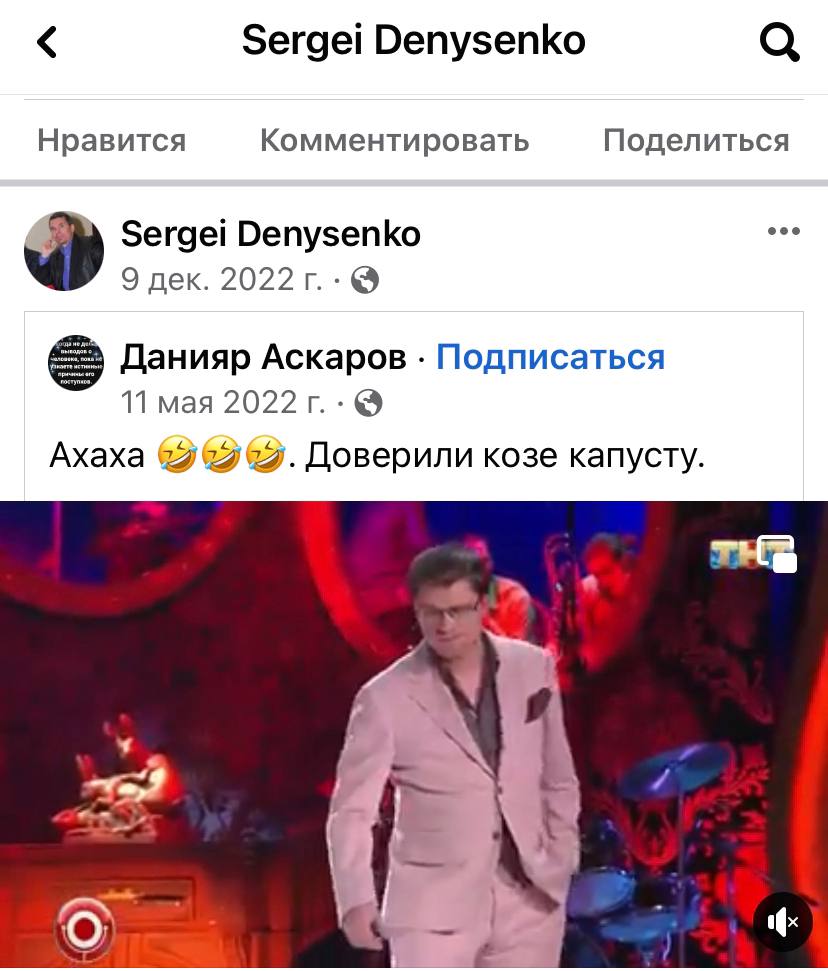Select the Комментировать tab
This screenshot has width=828, height=971.
click(x=394, y=140)
